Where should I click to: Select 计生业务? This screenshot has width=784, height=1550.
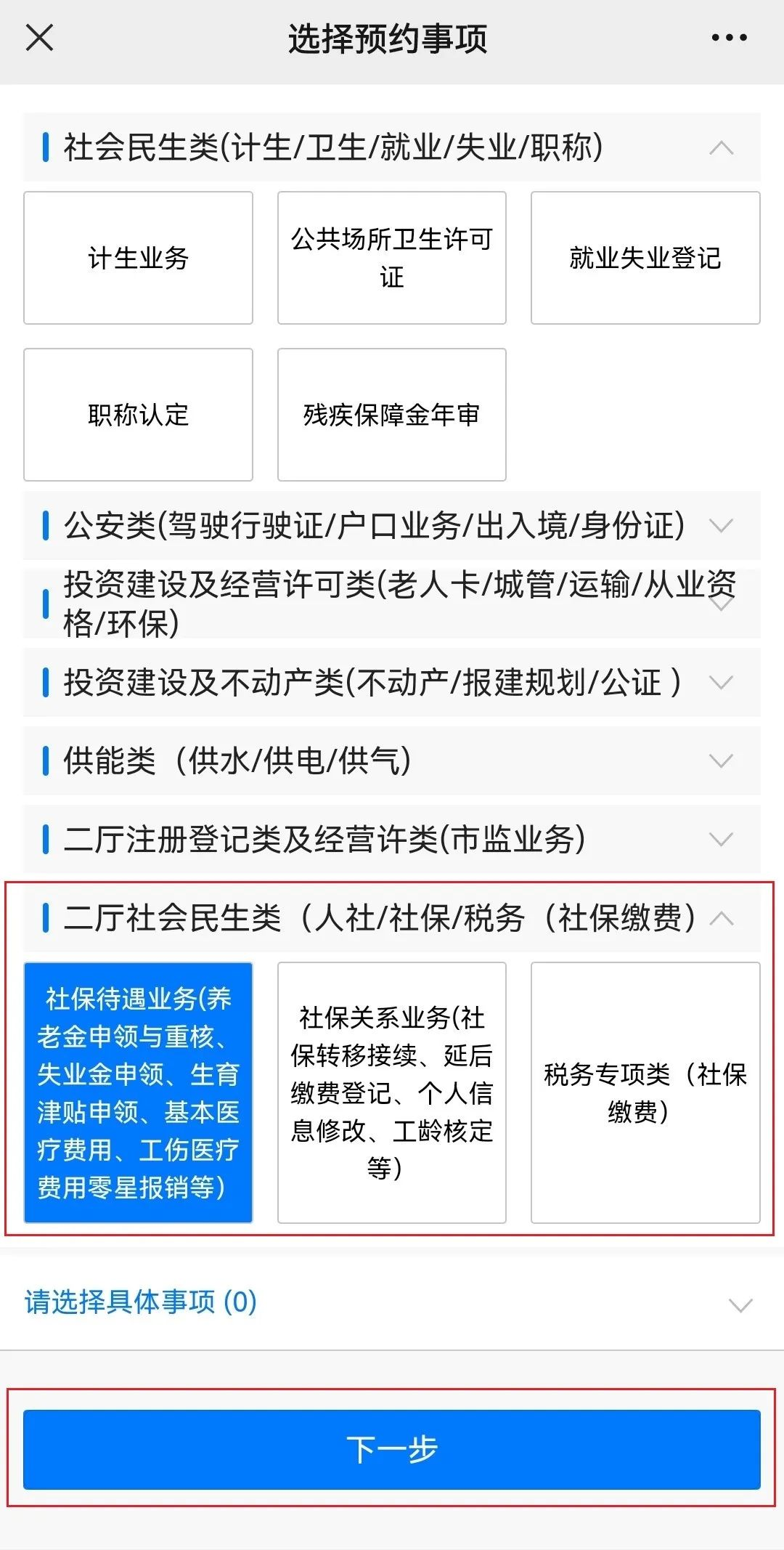[138, 258]
